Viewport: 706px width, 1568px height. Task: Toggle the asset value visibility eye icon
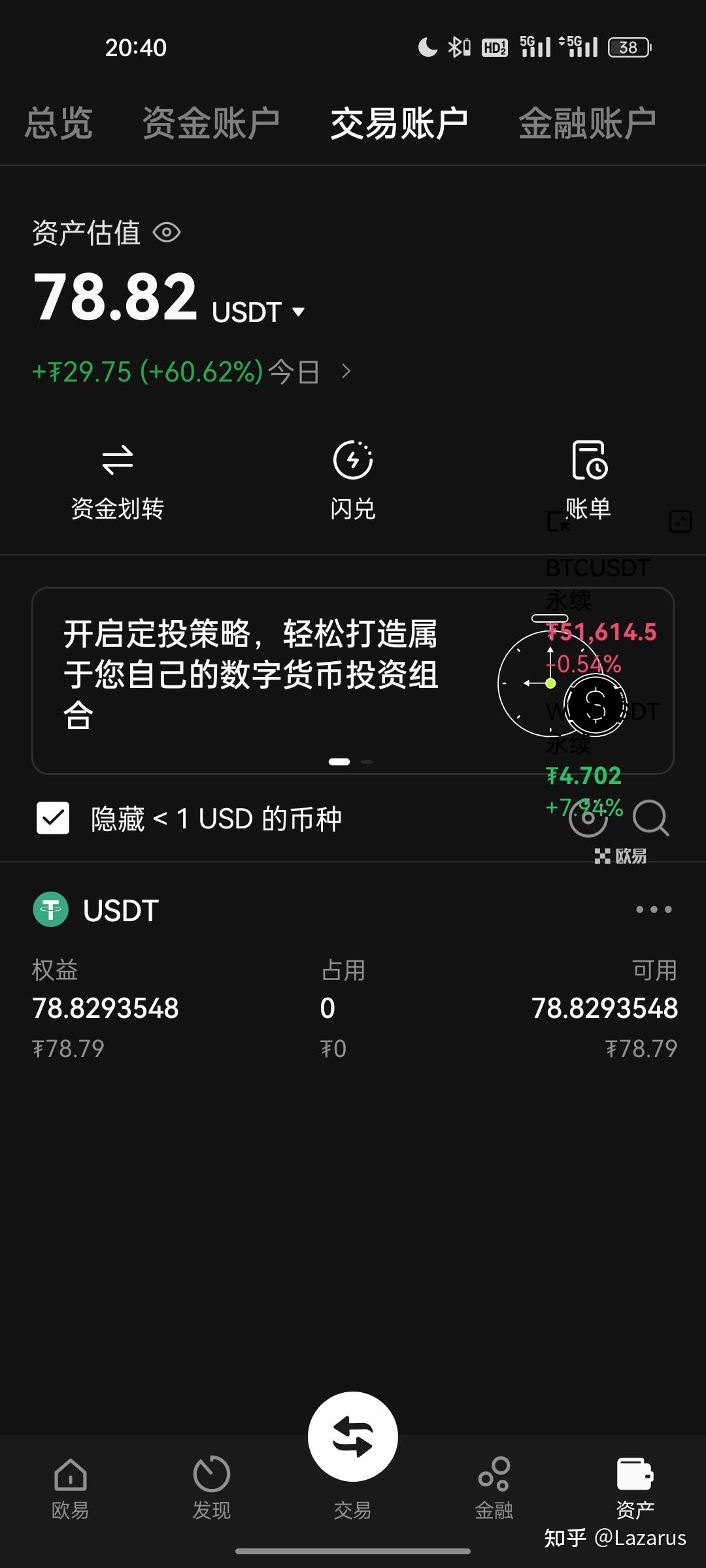click(167, 232)
